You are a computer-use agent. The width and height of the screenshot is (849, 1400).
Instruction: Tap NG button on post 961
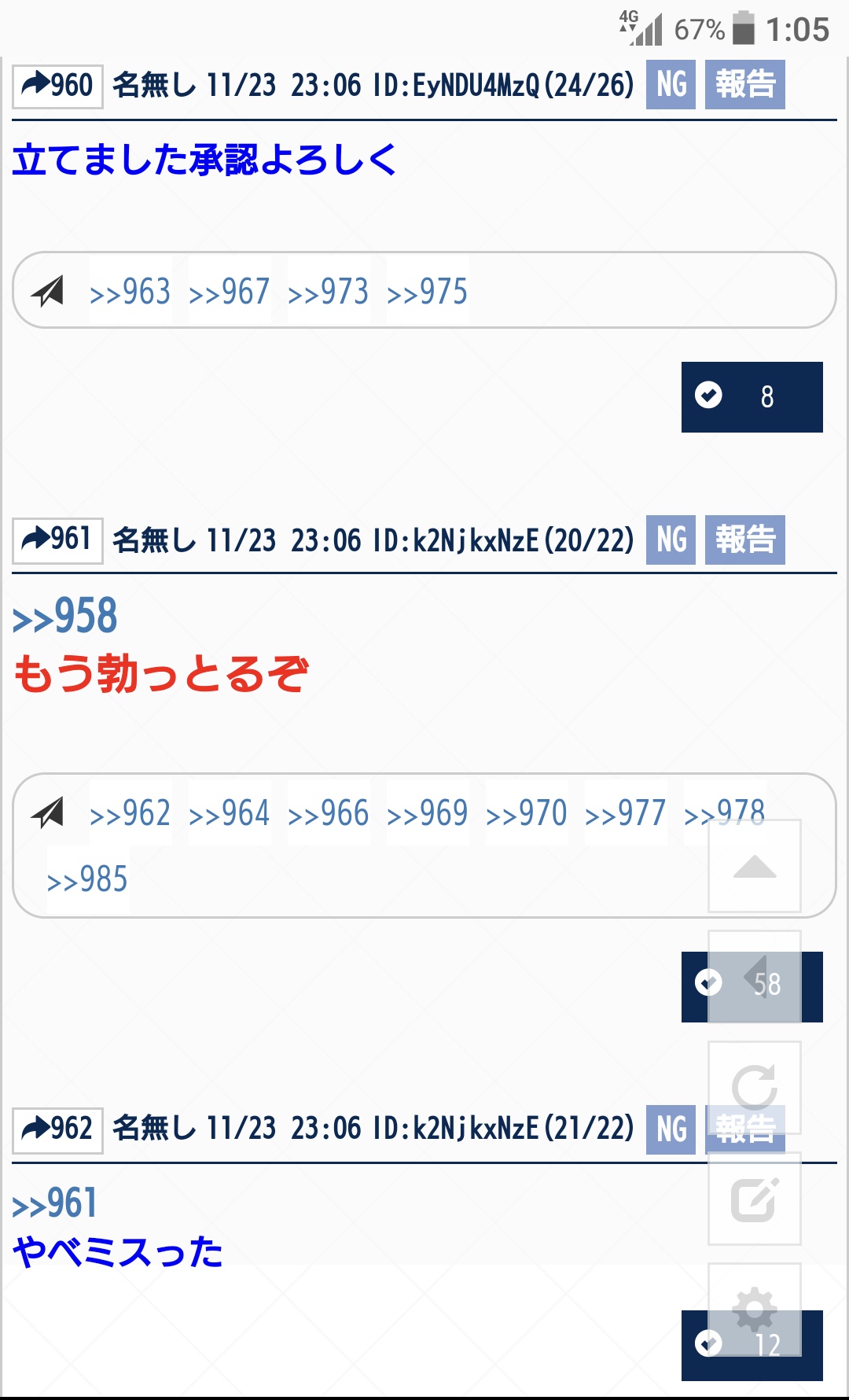671,540
